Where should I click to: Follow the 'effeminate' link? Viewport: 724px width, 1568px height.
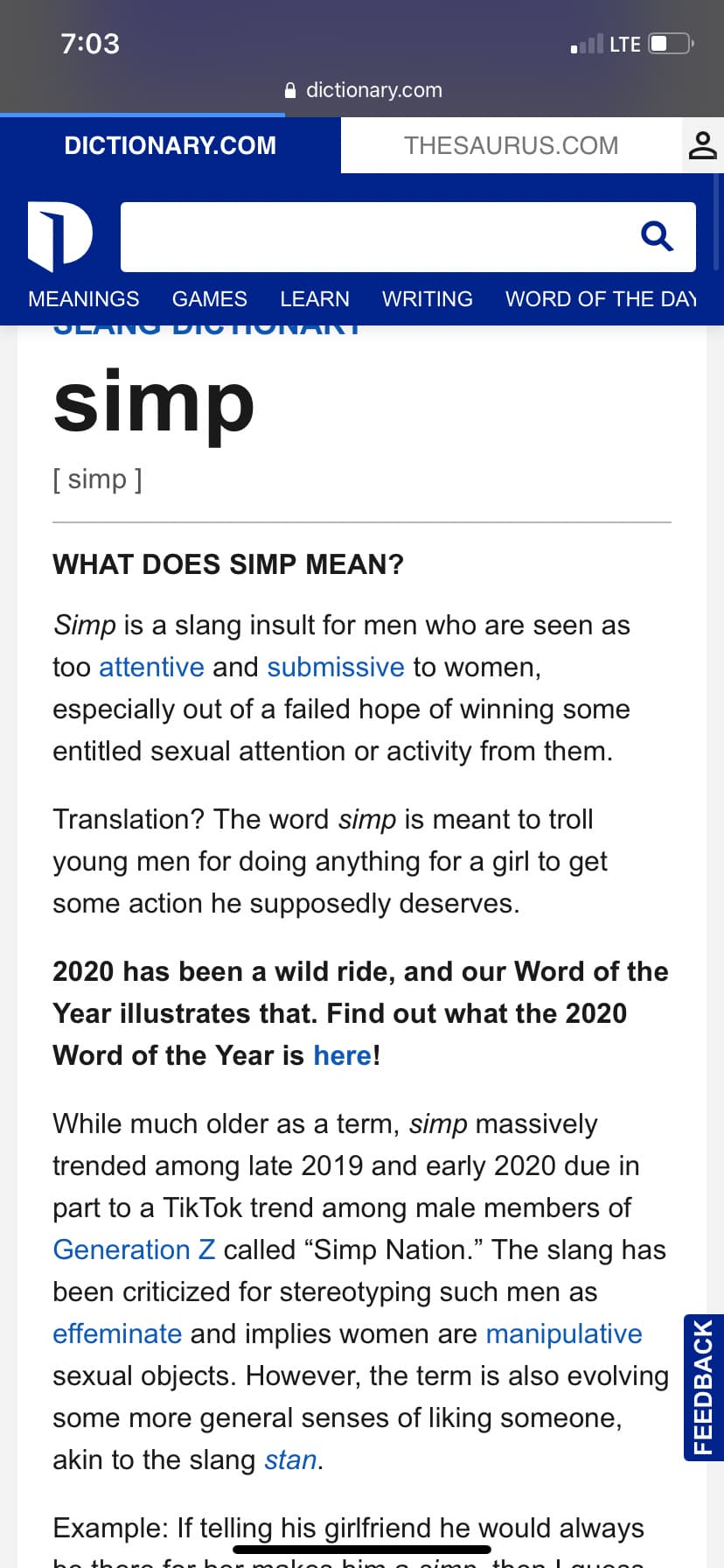pyautogui.click(x=117, y=1333)
